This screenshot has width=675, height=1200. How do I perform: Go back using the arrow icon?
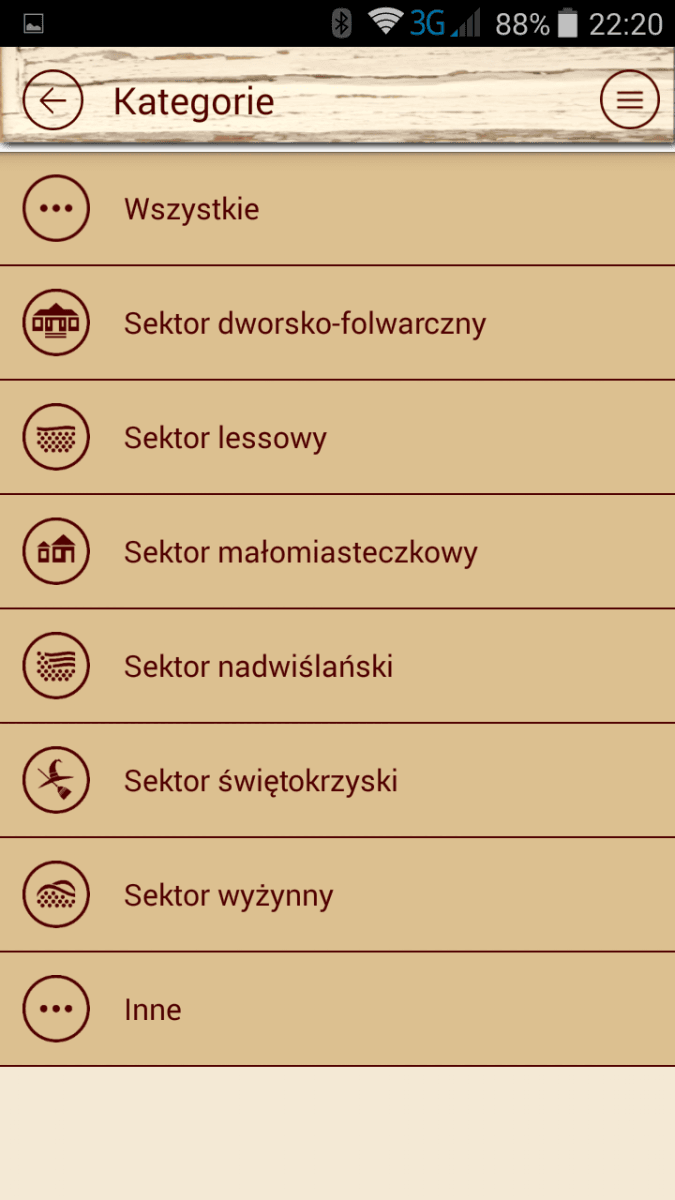coord(52,100)
